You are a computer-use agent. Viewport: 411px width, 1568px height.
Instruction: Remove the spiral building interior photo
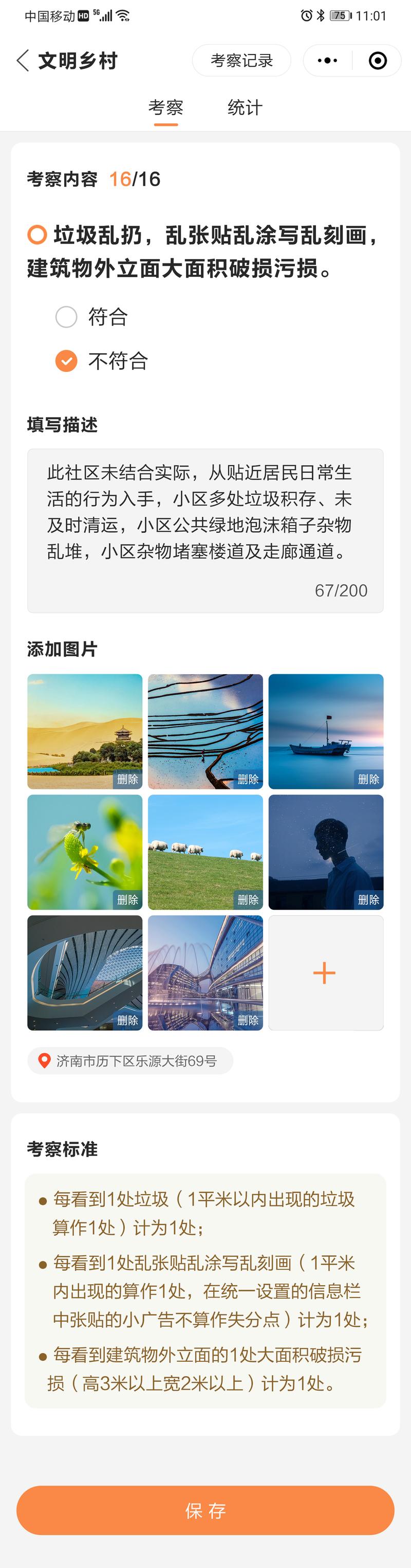128,1020
